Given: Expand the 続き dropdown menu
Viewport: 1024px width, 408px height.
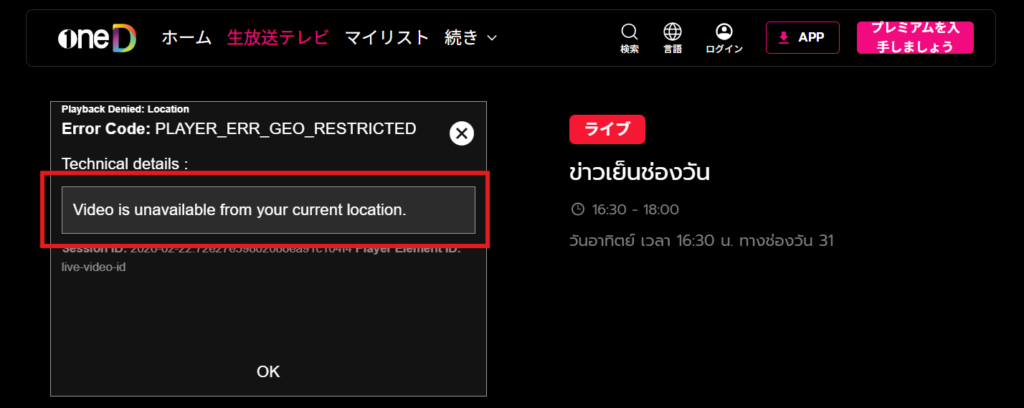Looking at the screenshot, I should coord(470,38).
